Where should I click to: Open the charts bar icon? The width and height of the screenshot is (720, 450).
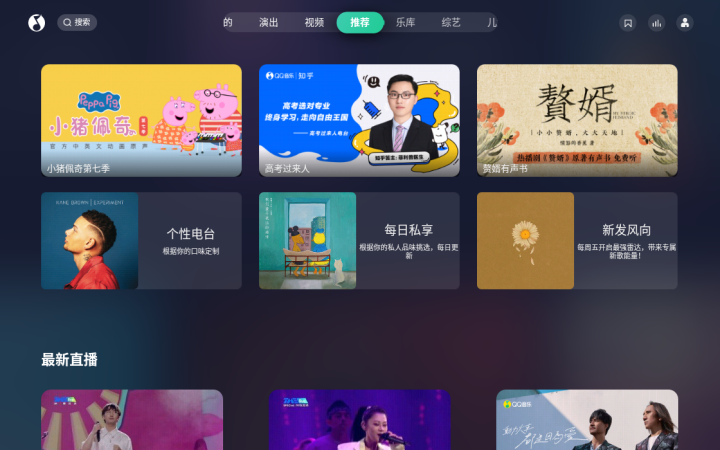656,22
